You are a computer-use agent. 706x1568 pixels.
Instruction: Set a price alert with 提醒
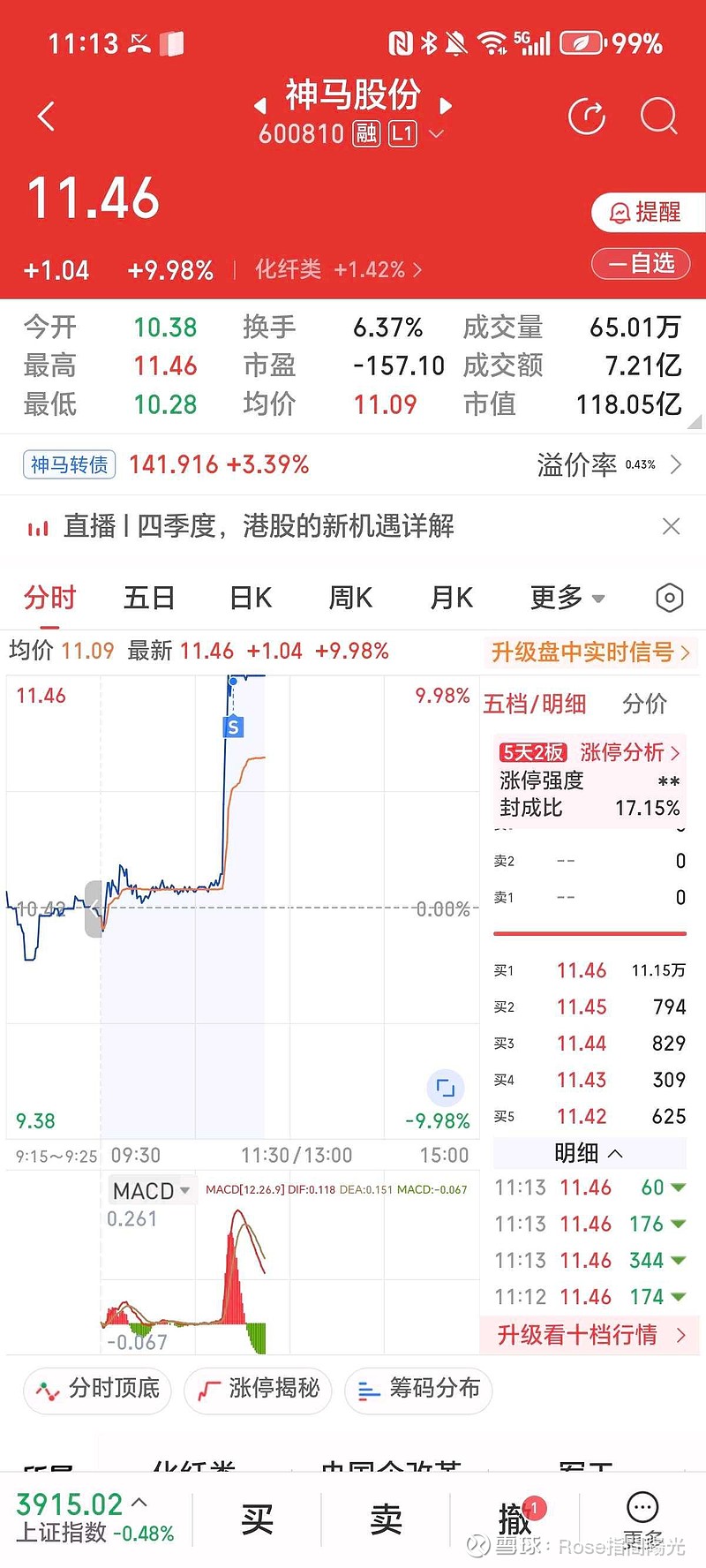pos(647,213)
